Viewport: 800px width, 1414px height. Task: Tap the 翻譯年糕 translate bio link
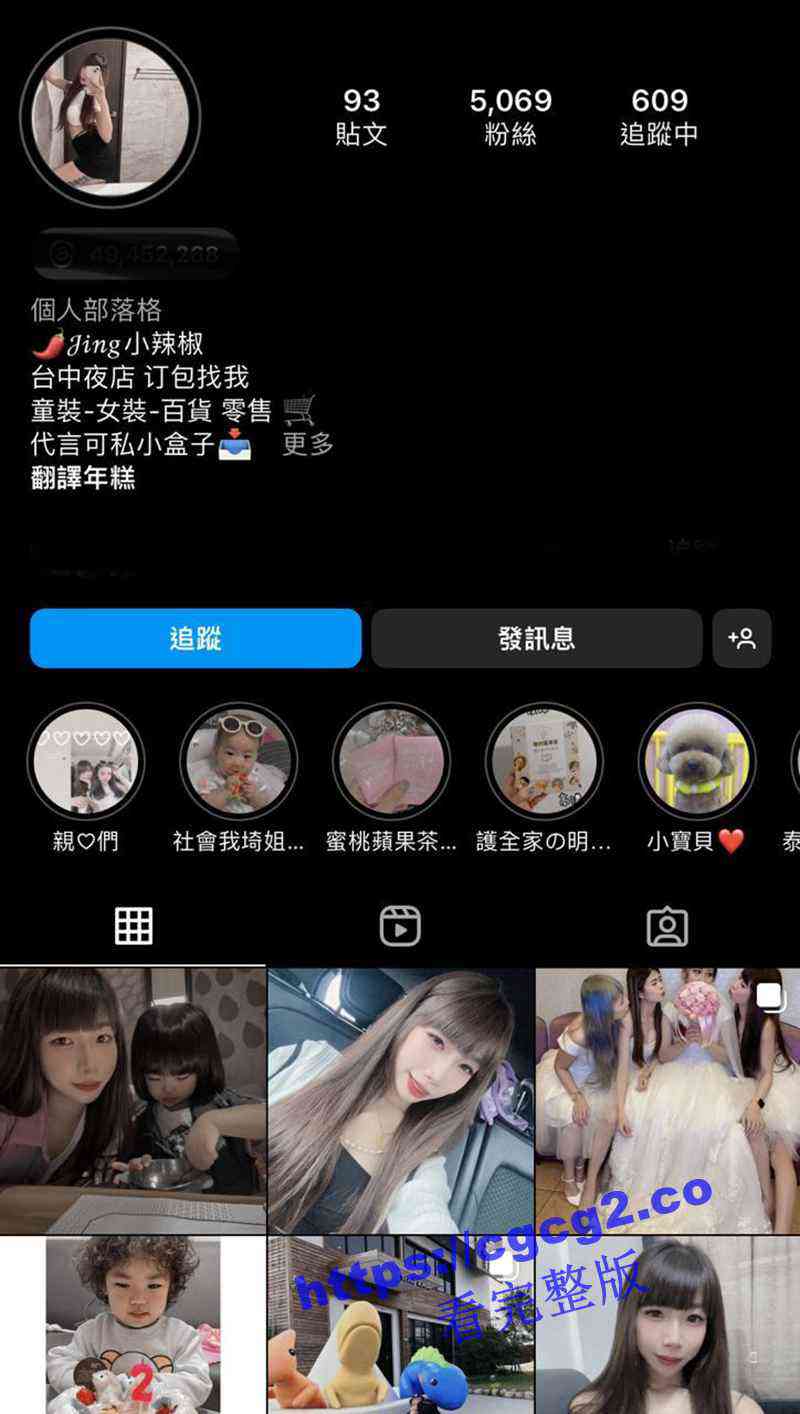point(83,478)
